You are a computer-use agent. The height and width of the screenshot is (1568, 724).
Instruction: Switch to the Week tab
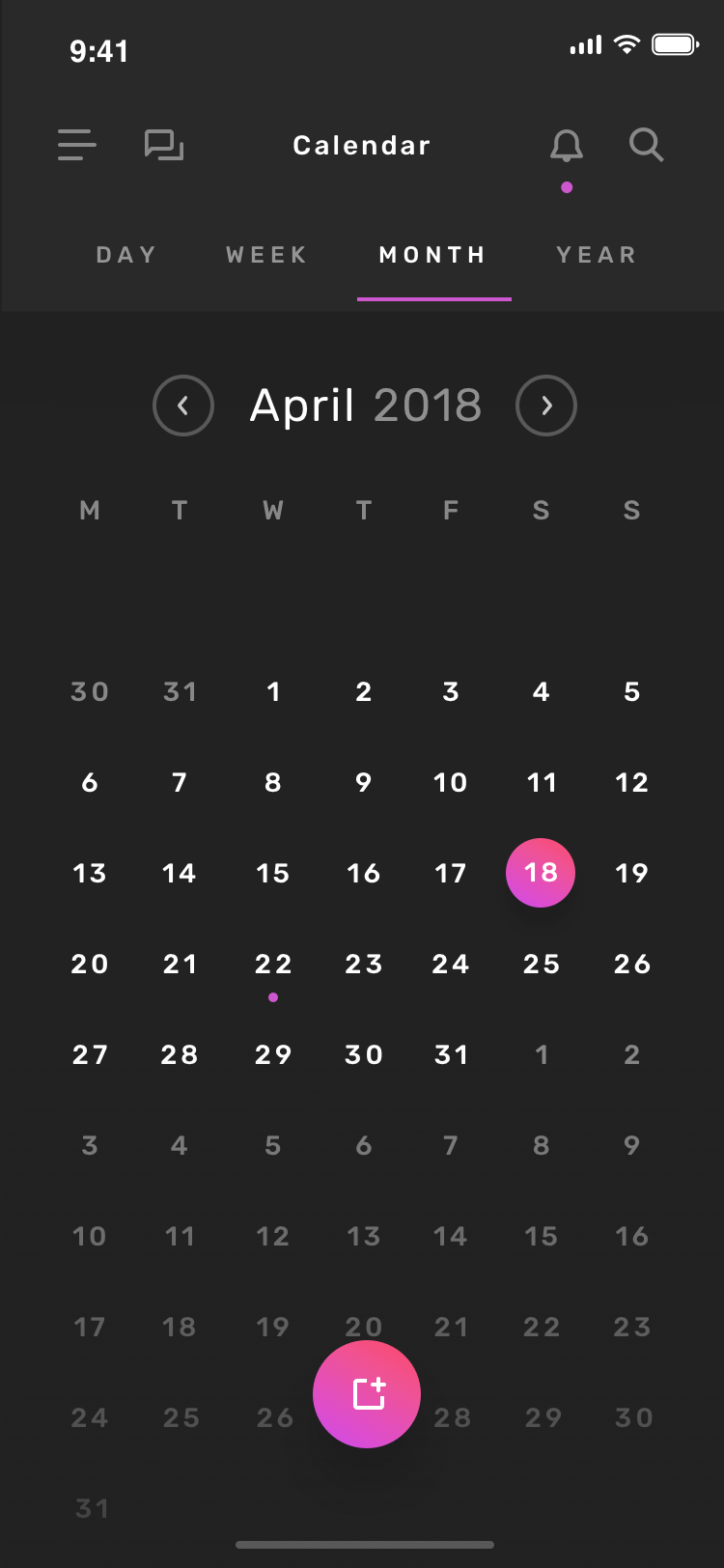tap(266, 255)
